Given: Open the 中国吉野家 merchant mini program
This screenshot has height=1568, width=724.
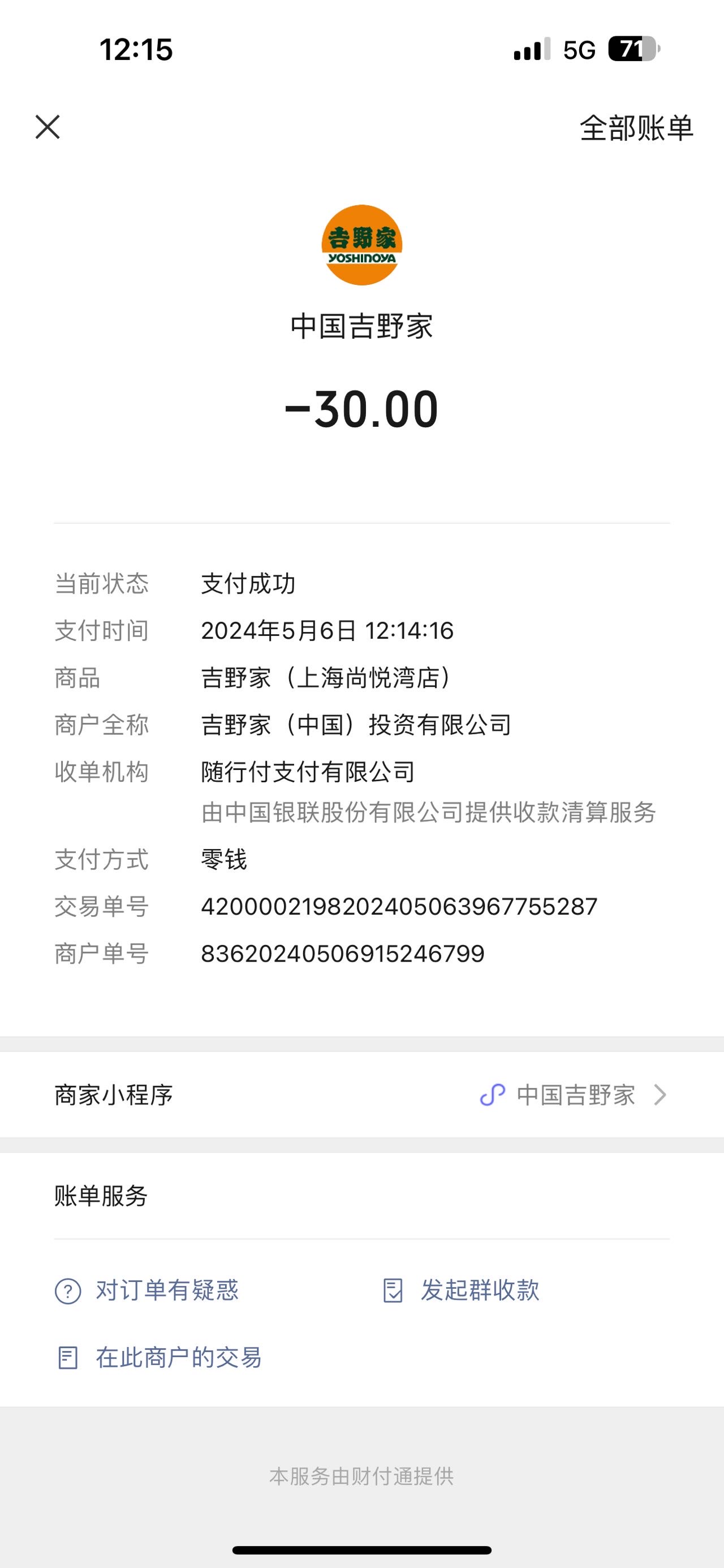Looking at the screenshot, I should point(361,1095).
